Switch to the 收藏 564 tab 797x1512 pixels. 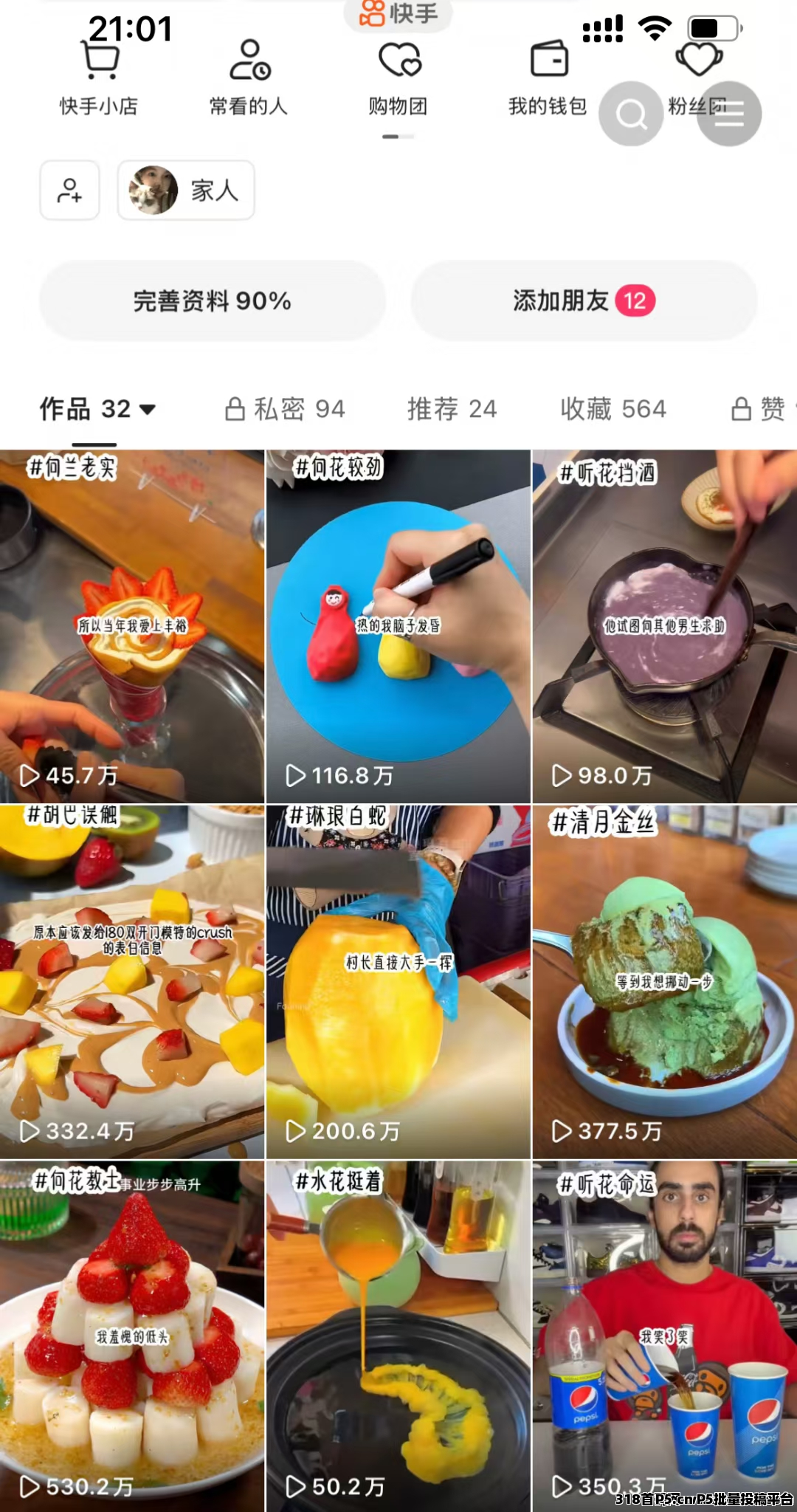613,409
